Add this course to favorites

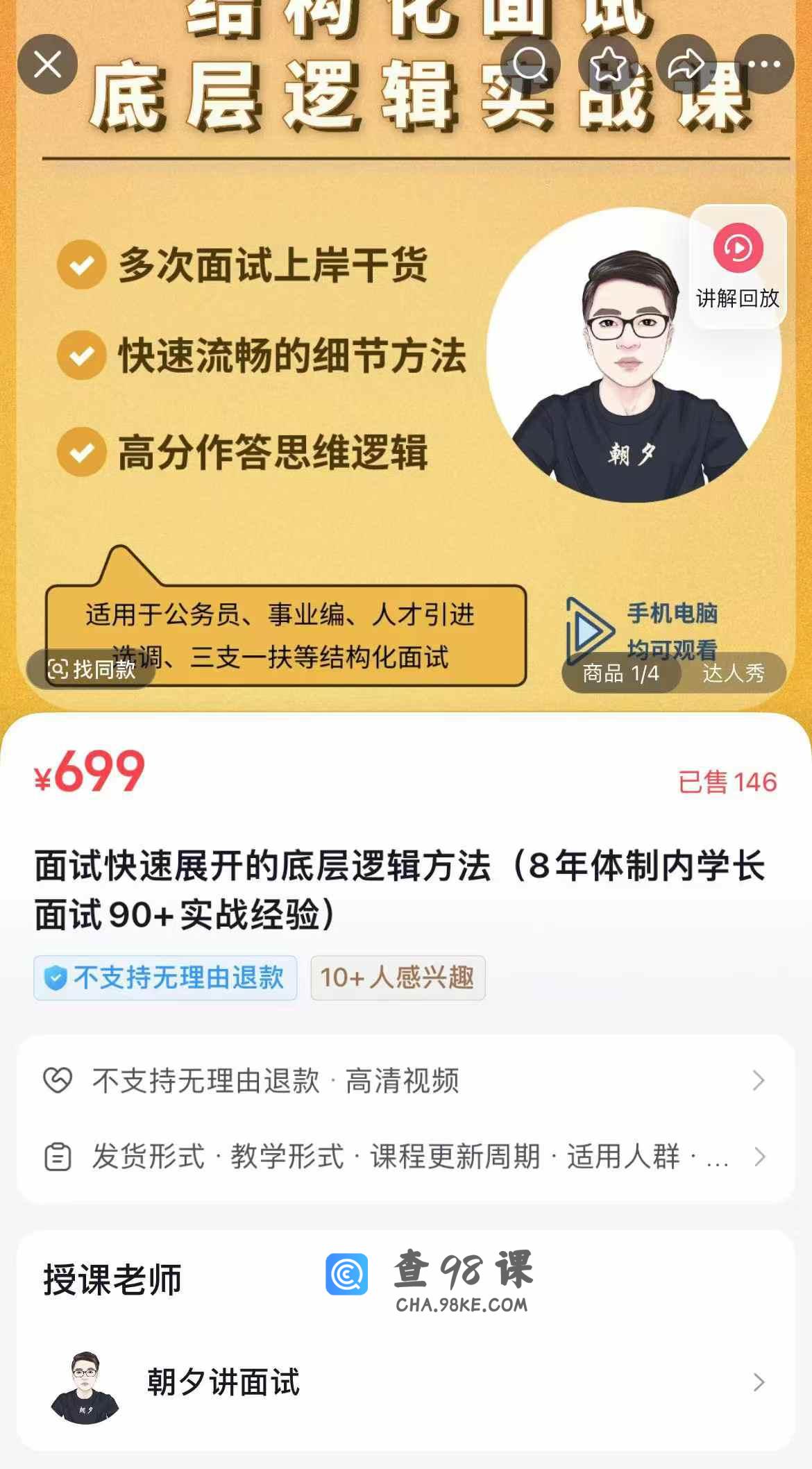tap(609, 65)
